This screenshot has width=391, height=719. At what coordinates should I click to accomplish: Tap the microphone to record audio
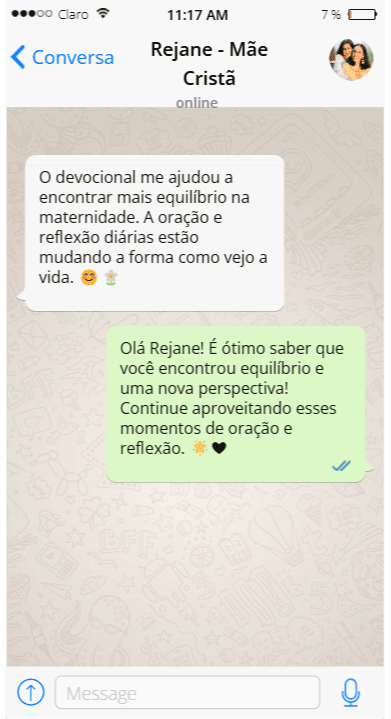coord(351,692)
